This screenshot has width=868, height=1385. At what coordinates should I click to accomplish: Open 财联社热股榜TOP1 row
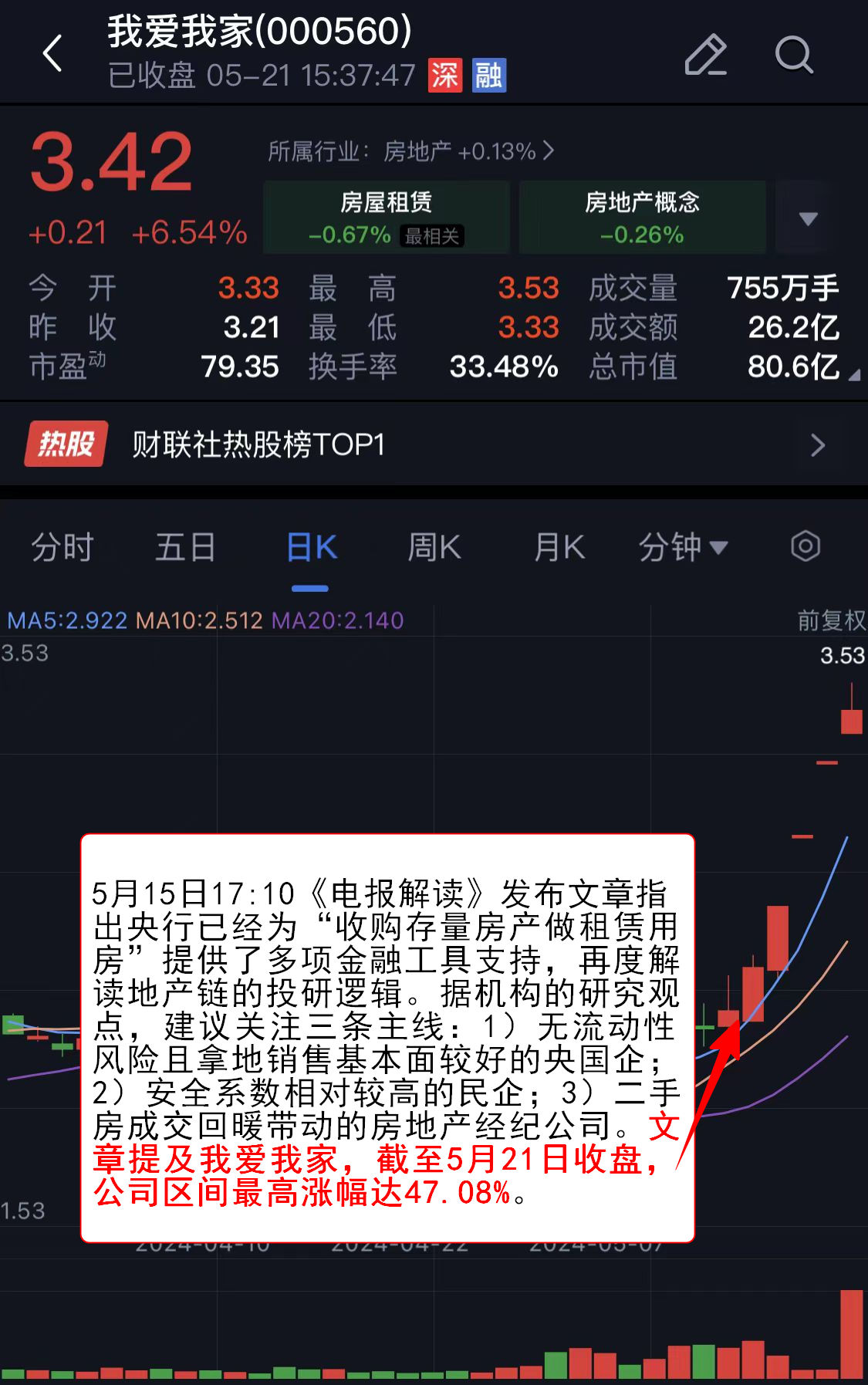434,444
